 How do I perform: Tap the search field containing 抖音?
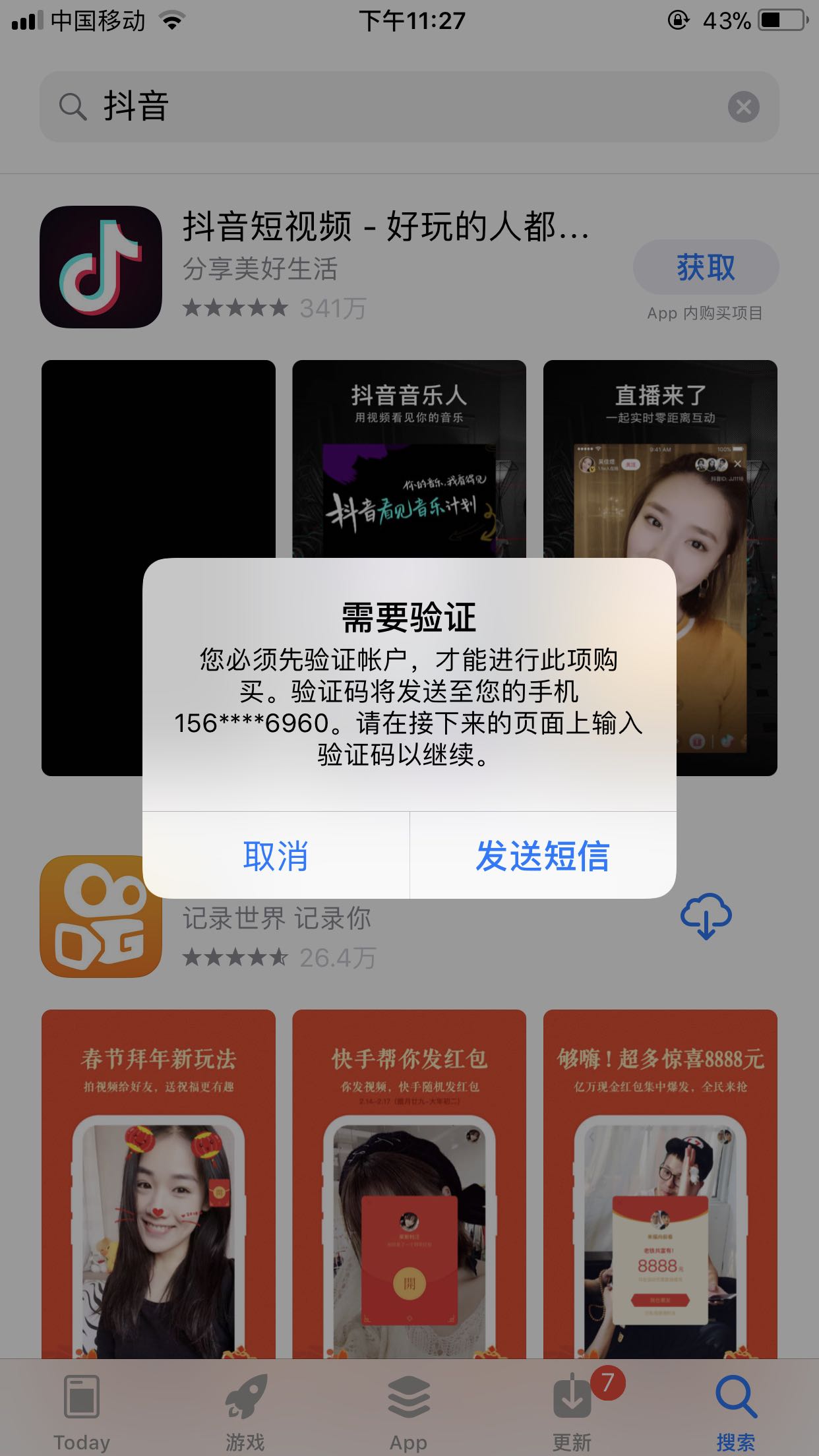click(409, 107)
